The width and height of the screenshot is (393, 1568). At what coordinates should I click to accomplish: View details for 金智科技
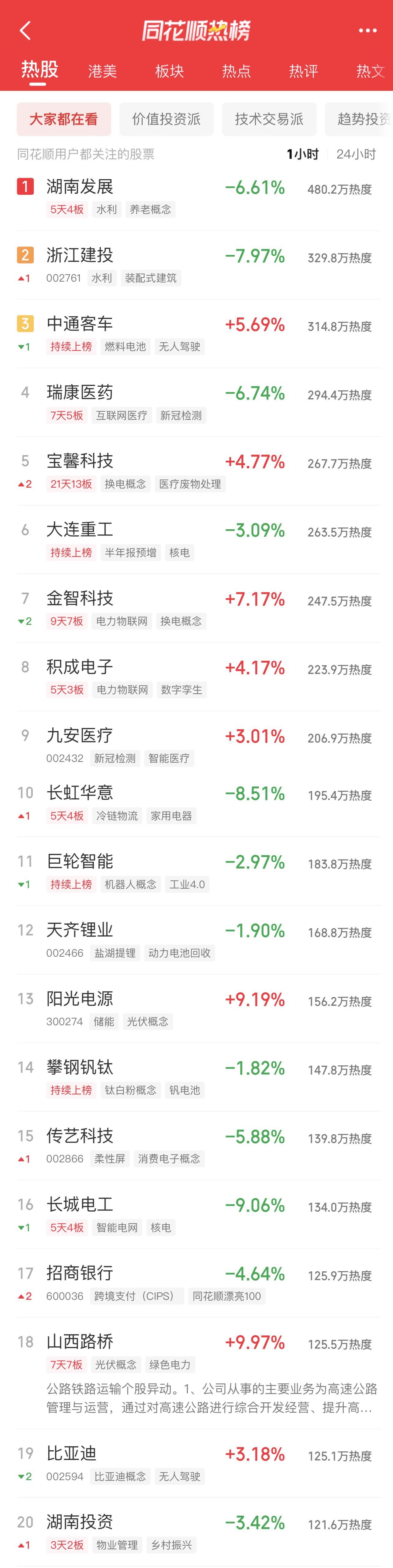[80, 598]
